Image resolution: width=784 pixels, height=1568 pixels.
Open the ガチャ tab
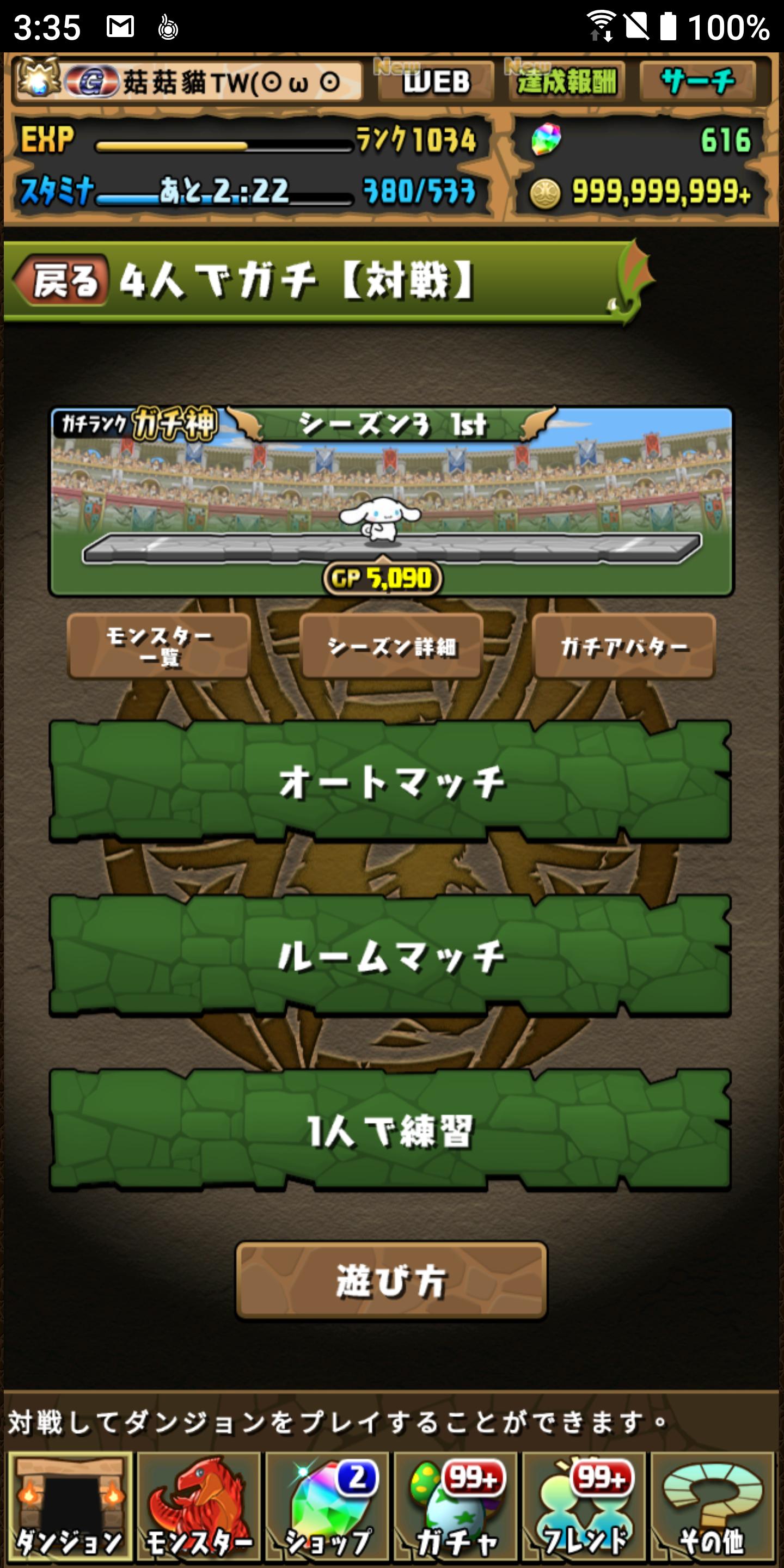[455, 1506]
